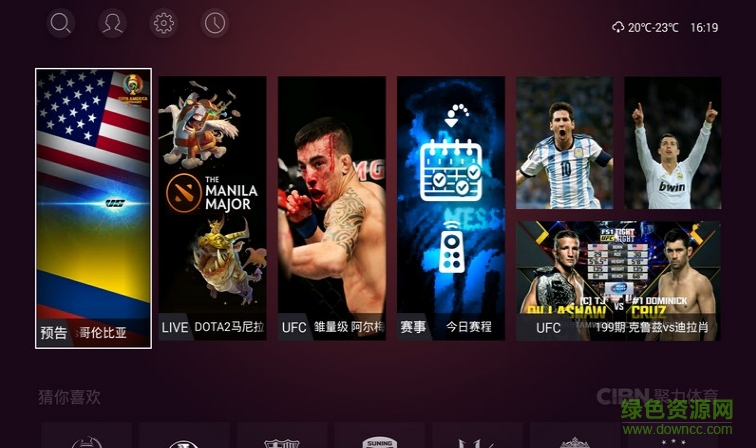Image resolution: width=756 pixels, height=448 pixels.
Task: Open the user account icon
Action: (x=112, y=24)
